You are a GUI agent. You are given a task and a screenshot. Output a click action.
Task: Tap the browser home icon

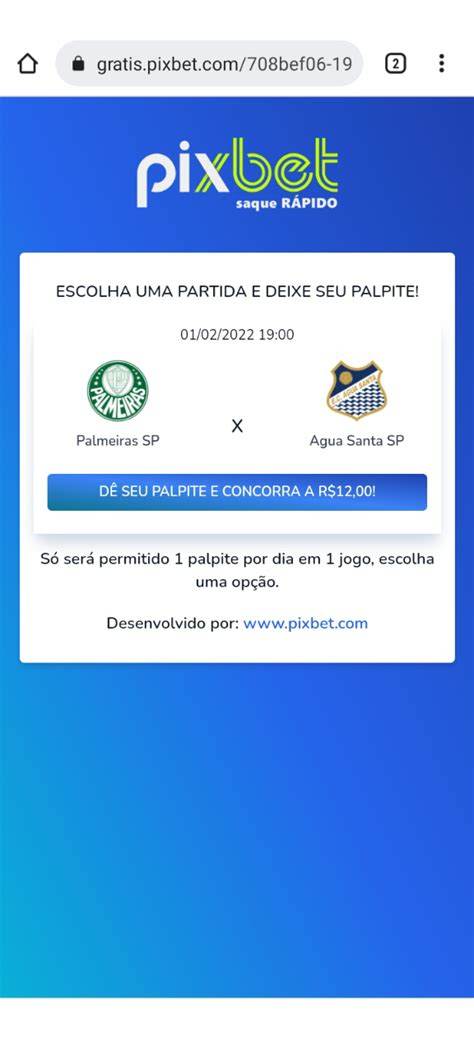(27, 64)
